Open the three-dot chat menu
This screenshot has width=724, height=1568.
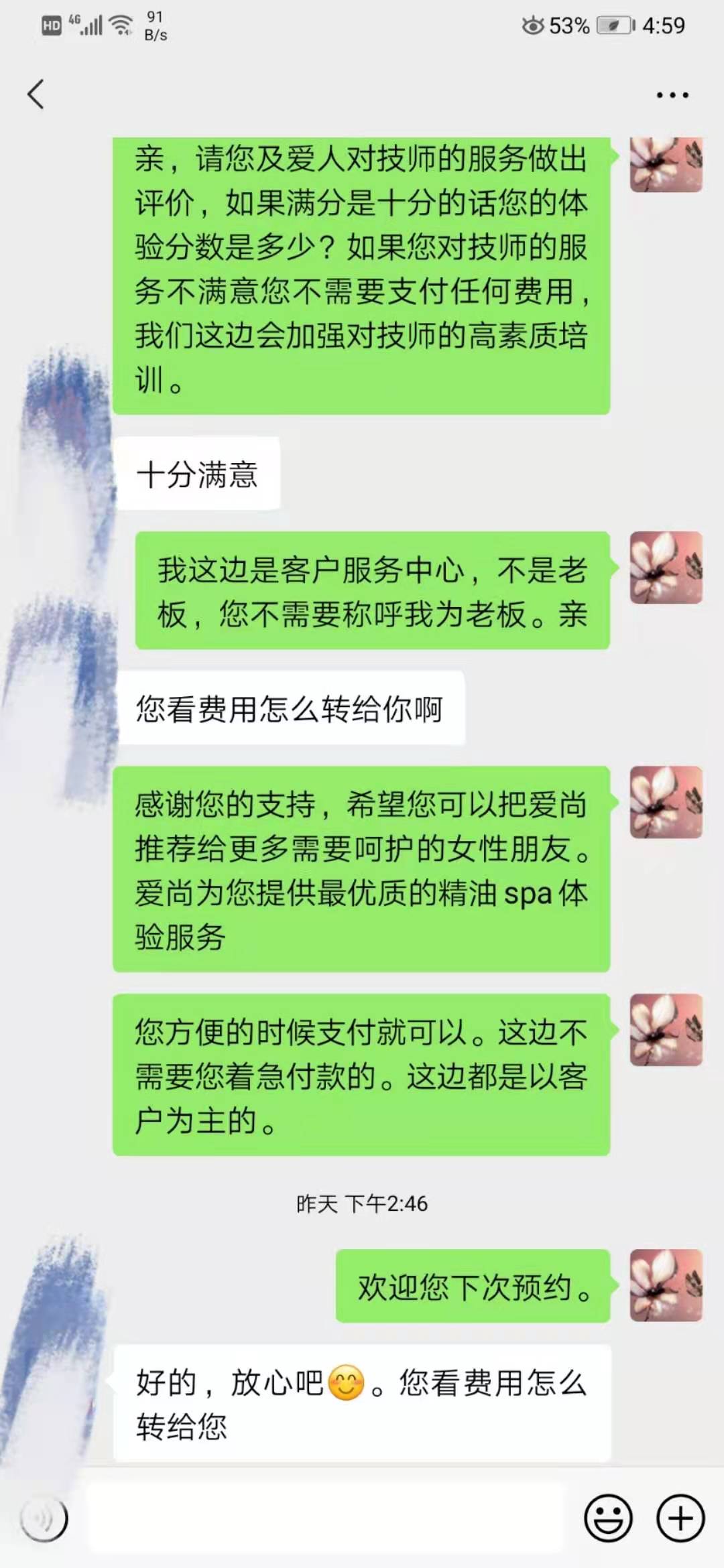672,95
